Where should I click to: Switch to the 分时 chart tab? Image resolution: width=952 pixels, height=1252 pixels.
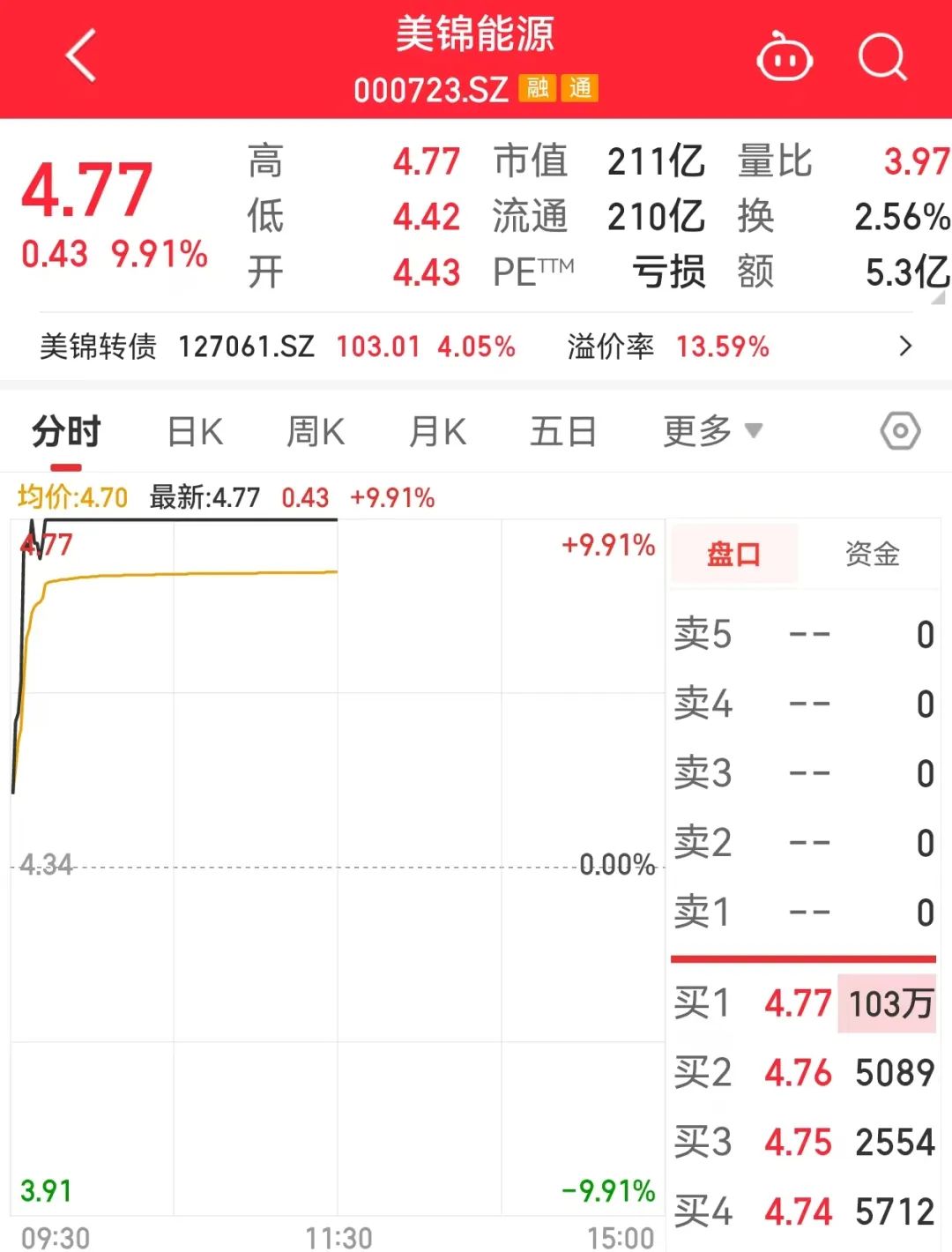click(x=66, y=433)
